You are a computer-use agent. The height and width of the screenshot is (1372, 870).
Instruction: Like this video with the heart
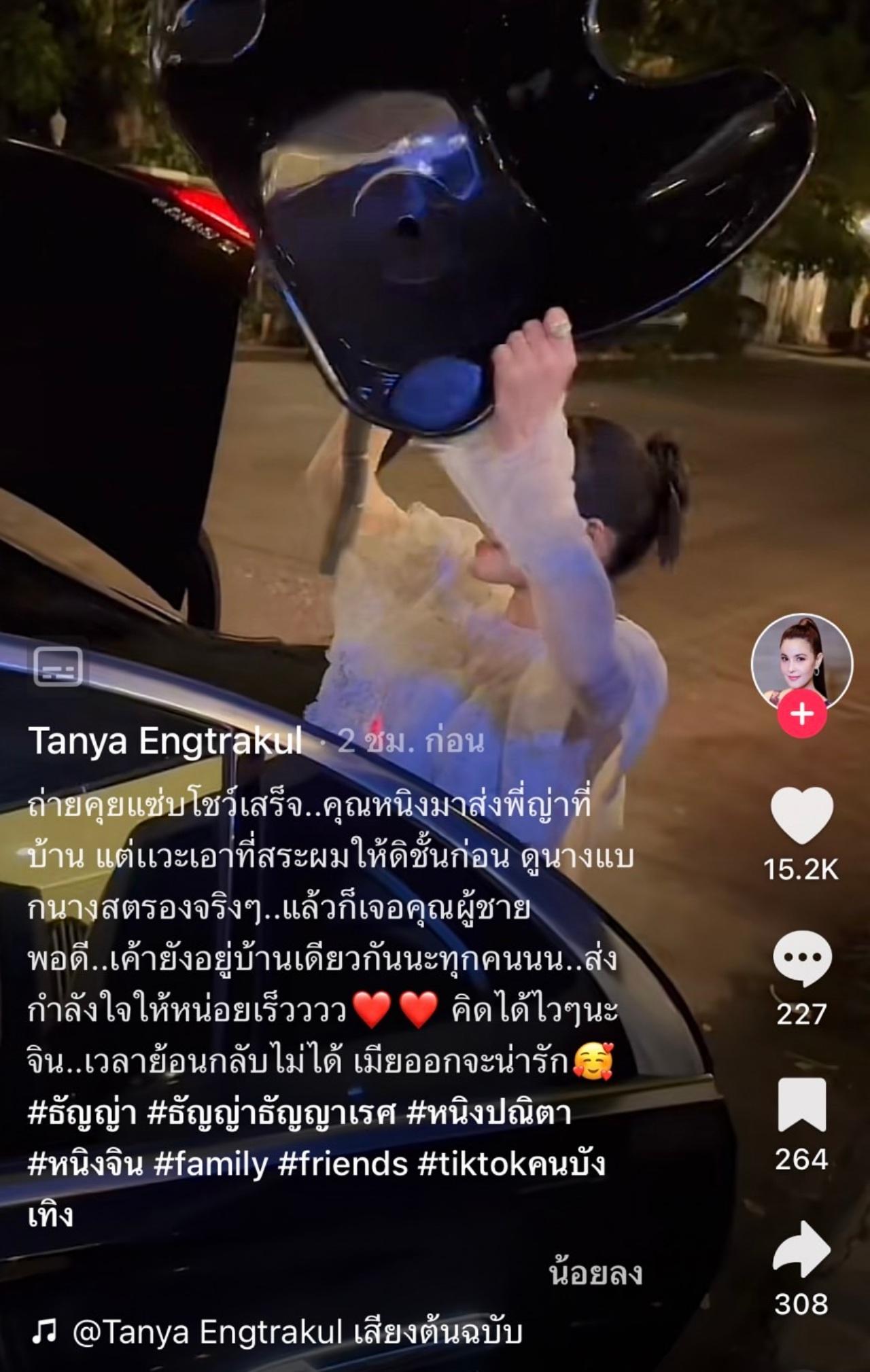click(801, 815)
